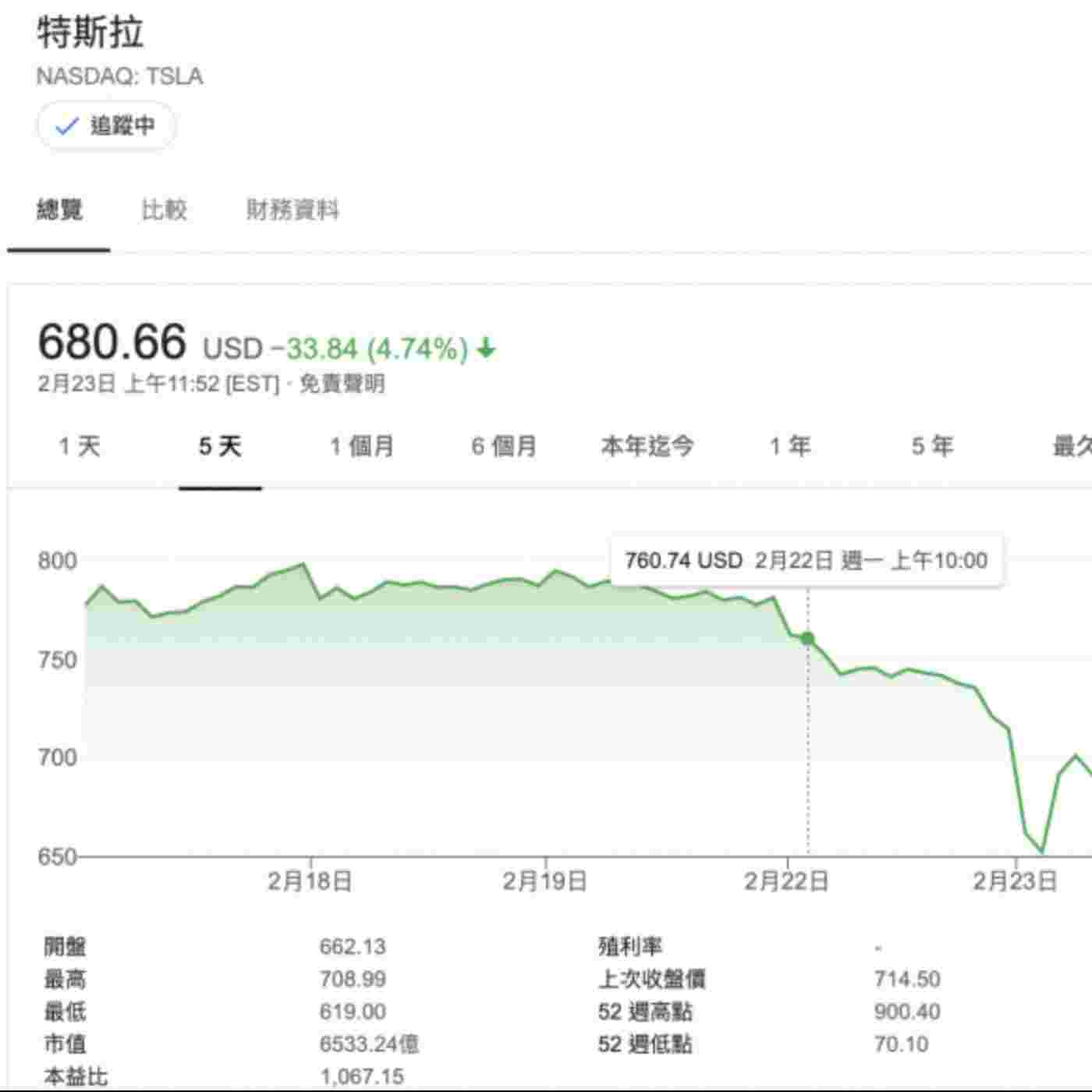Switch chart to 5 年
The width and height of the screenshot is (1092, 1092).
pos(932,446)
